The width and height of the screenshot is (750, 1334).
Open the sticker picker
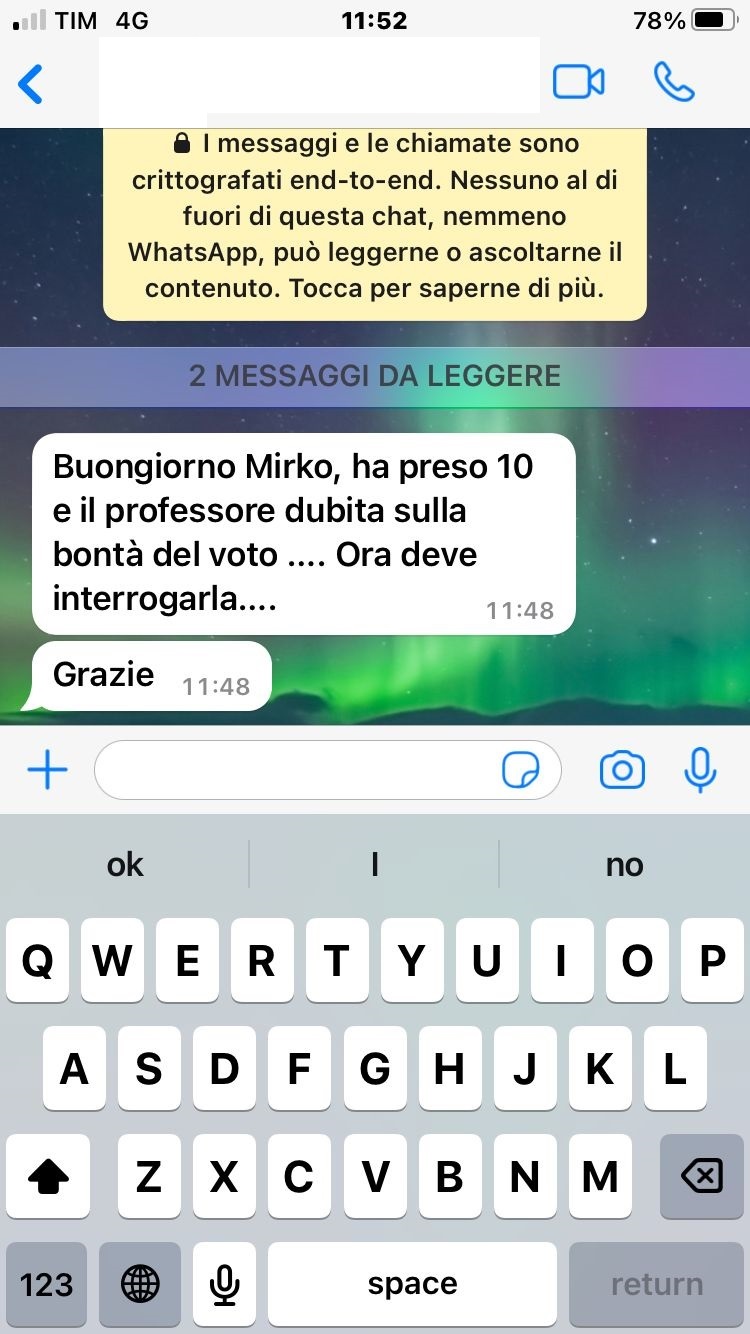tap(520, 771)
